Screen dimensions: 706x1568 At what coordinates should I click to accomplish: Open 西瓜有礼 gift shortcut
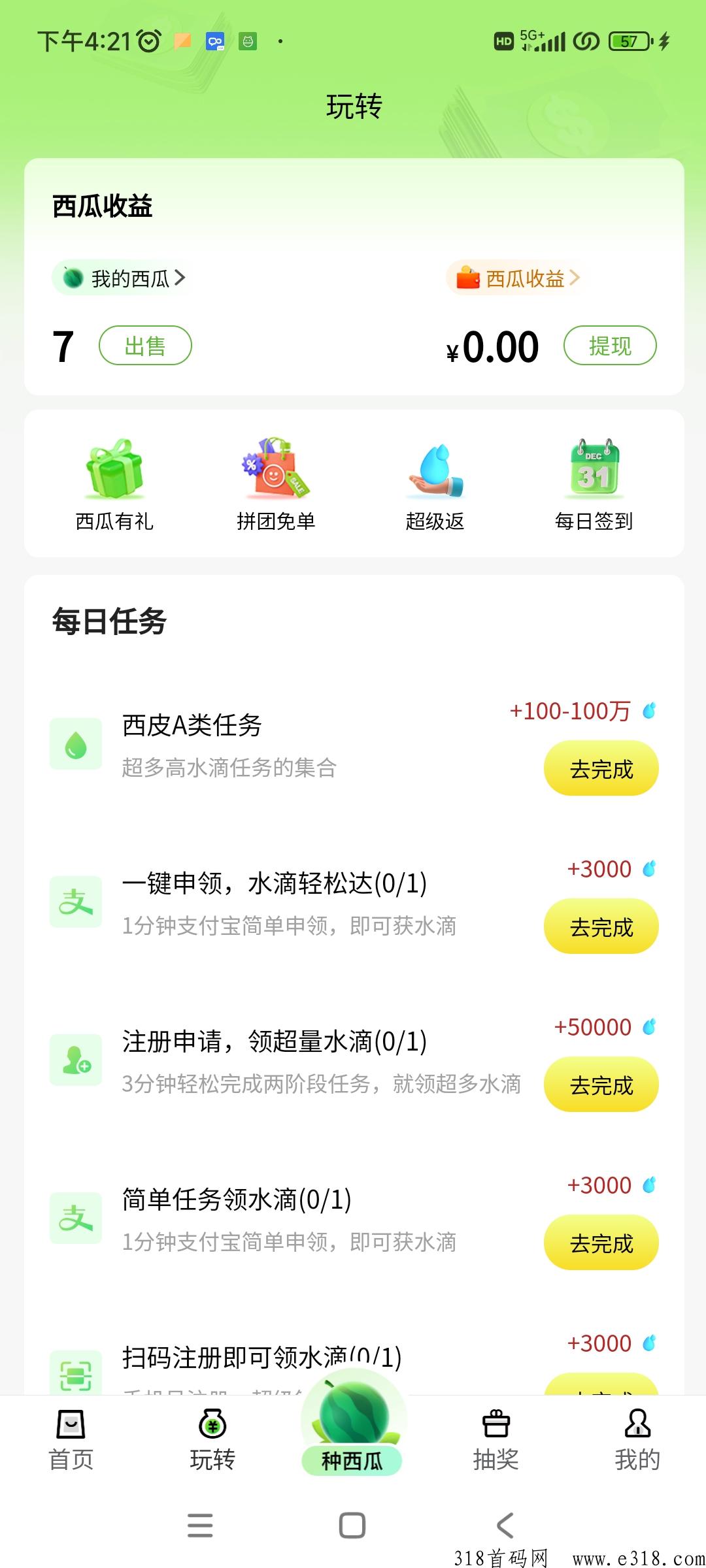(114, 484)
